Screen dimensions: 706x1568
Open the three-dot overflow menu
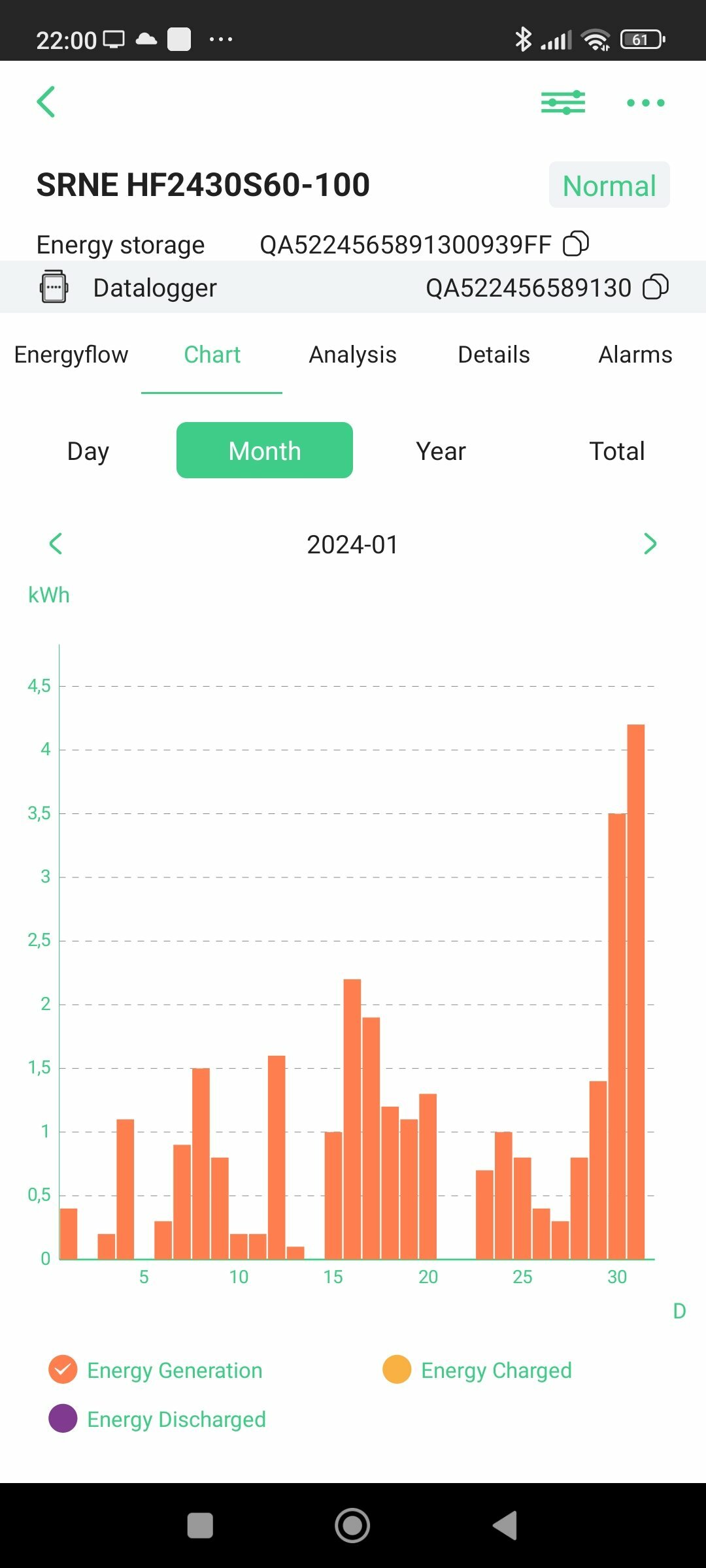coord(645,103)
